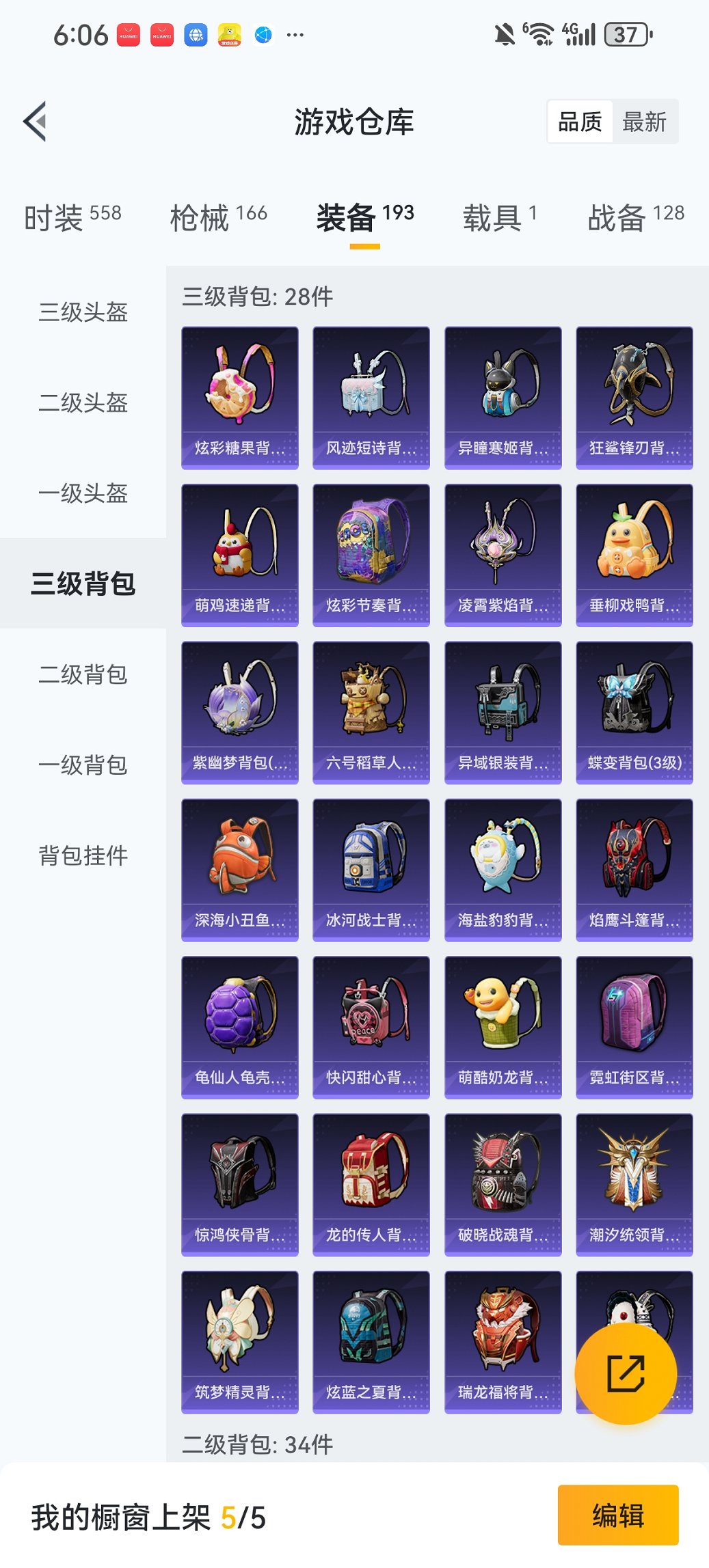Switch to the 枪械 tab
This screenshot has width=709, height=1568.
[218, 217]
